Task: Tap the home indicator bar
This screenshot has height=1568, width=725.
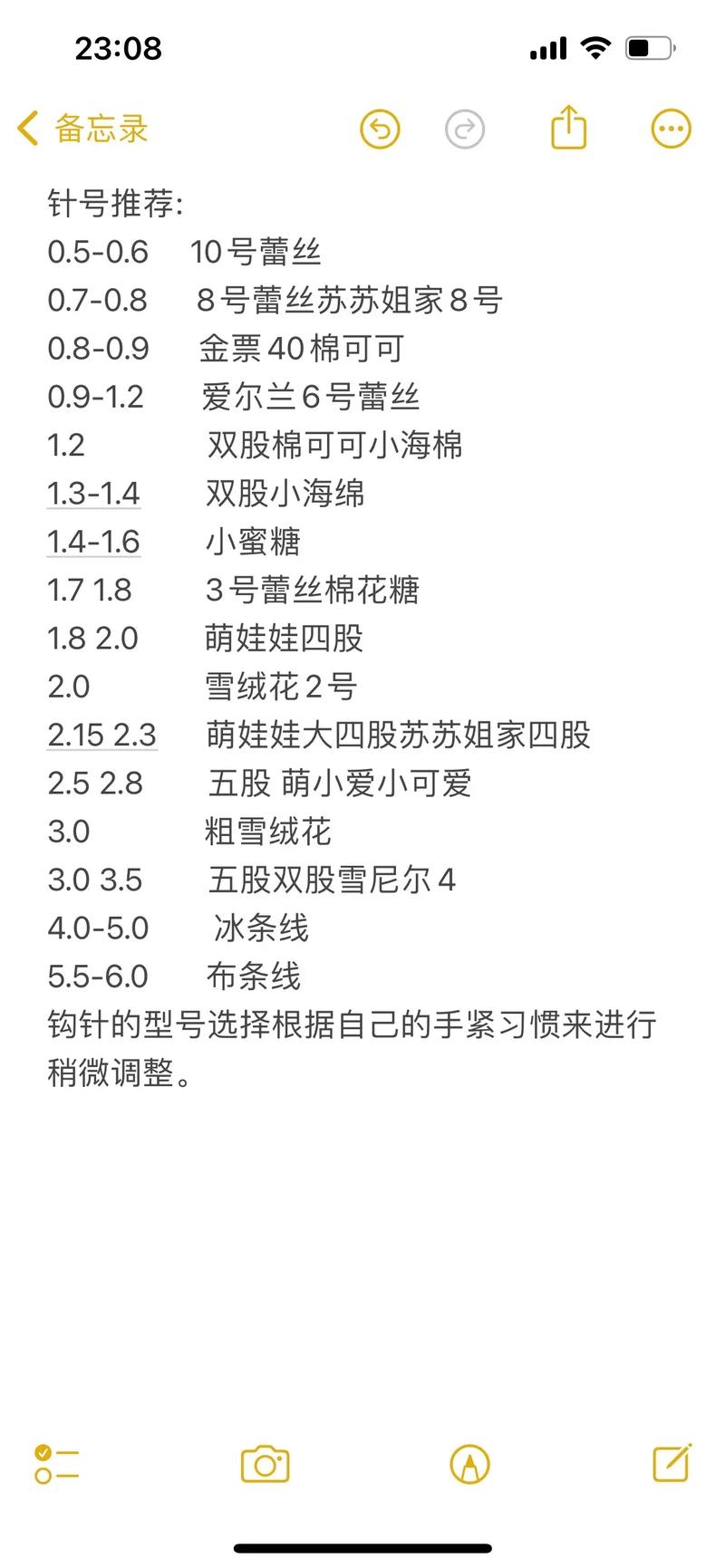Action: click(362, 1544)
